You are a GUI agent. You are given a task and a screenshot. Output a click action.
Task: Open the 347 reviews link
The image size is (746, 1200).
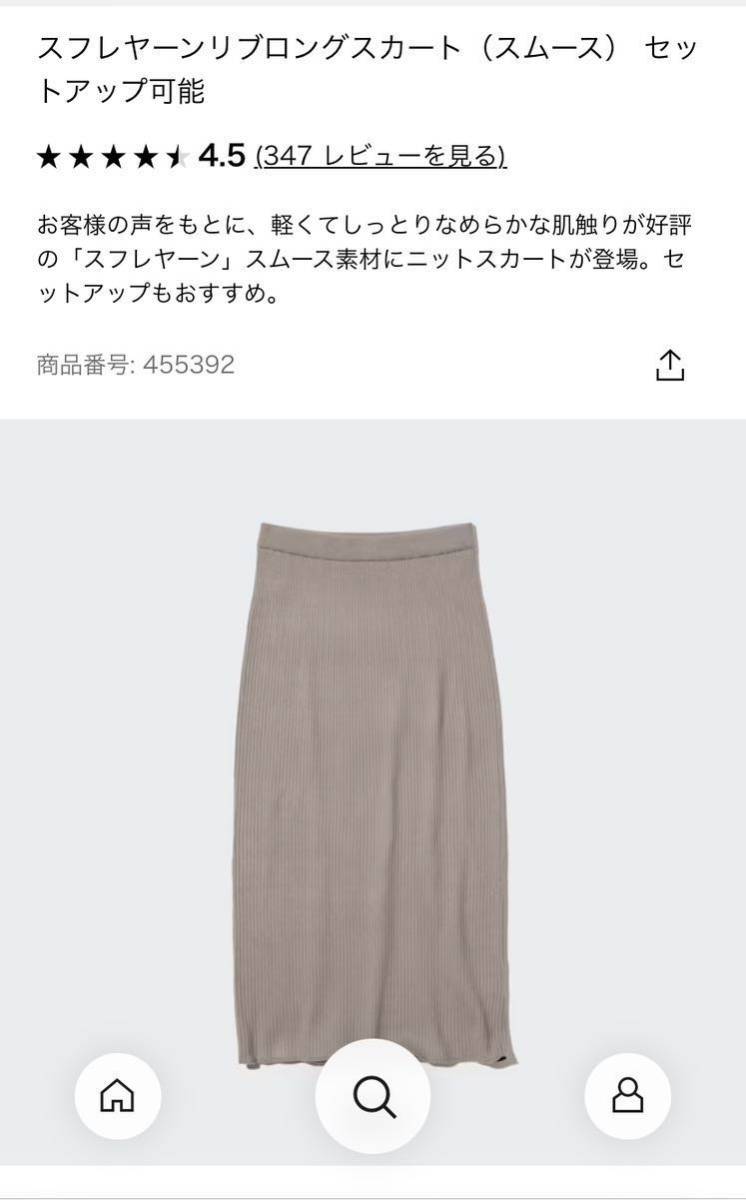tap(381, 156)
